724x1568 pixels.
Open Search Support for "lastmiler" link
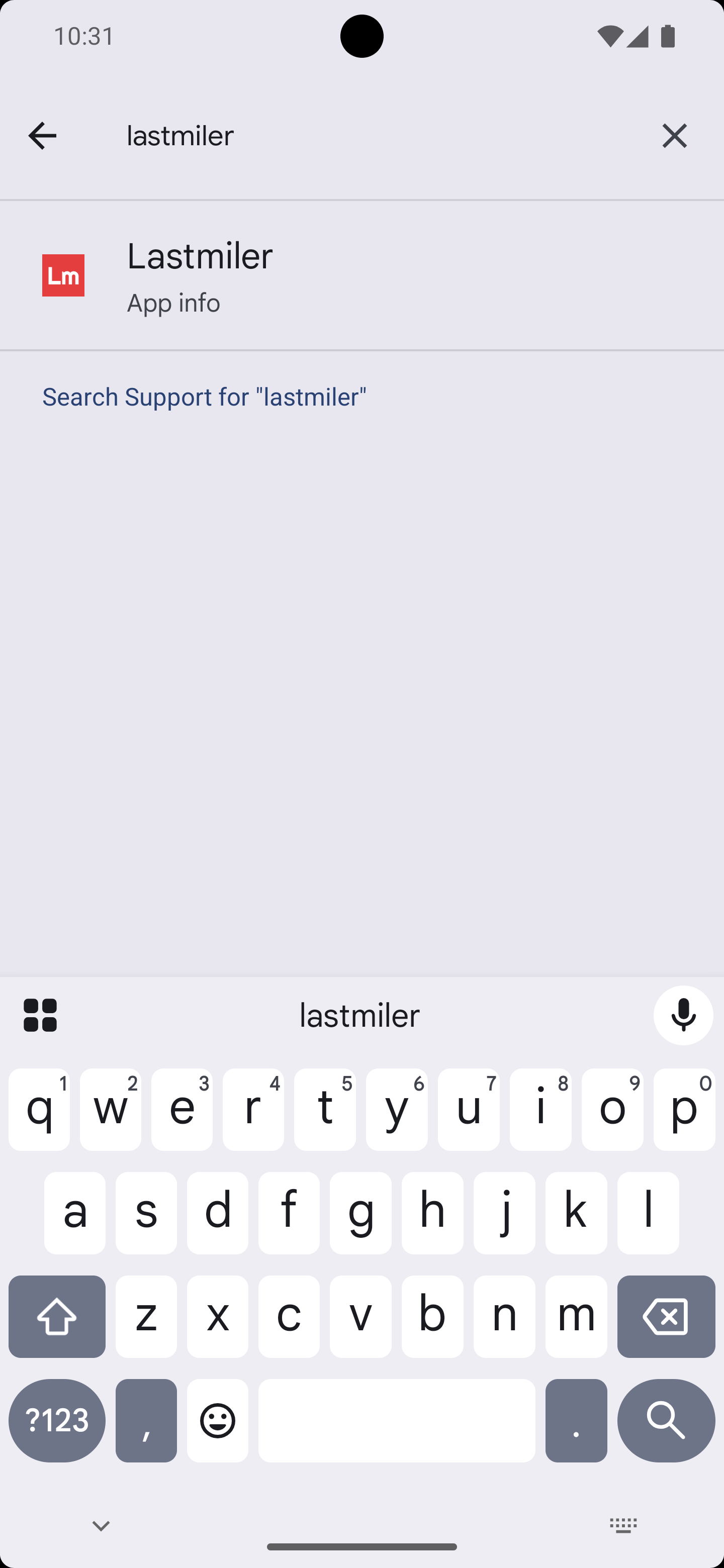pyautogui.click(x=204, y=397)
